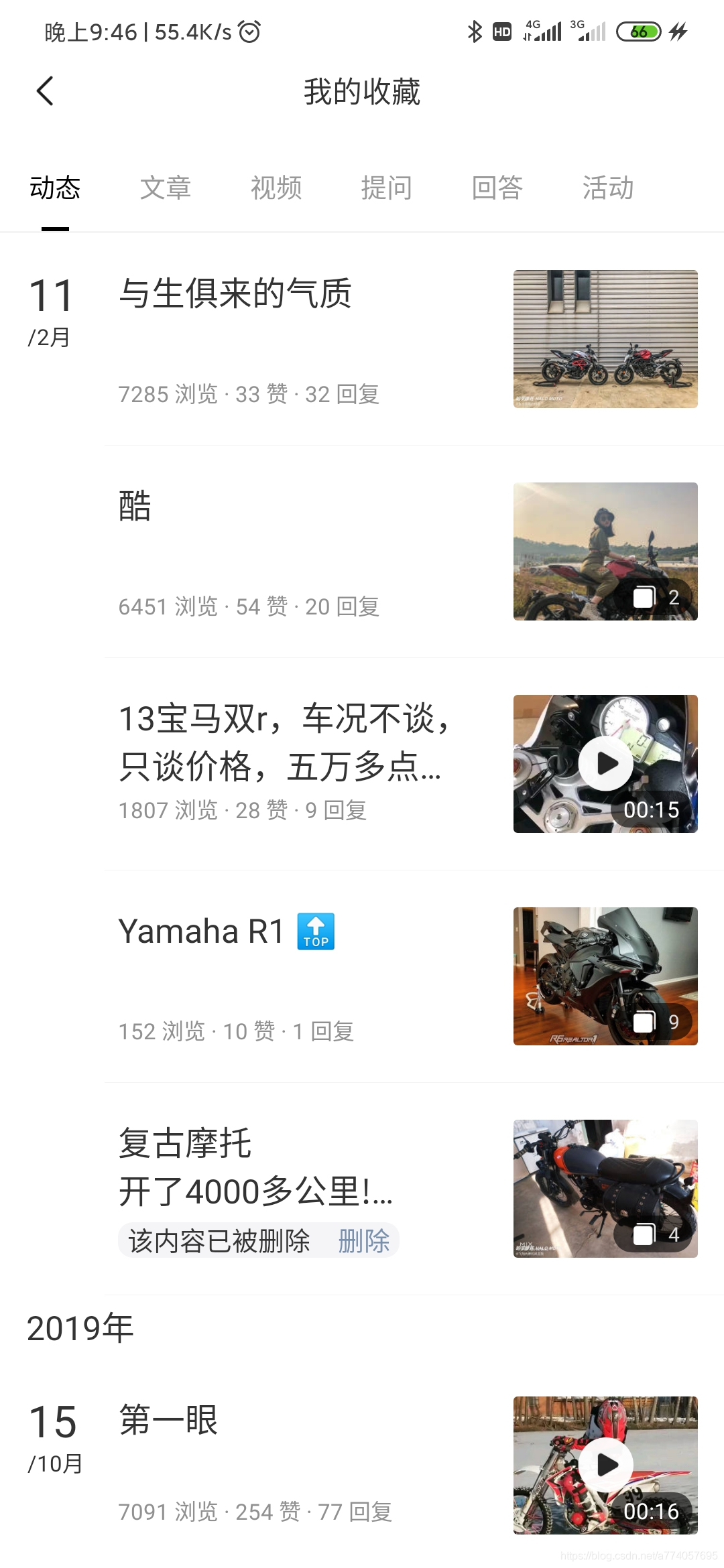The height and width of the screenshot is (1568, 724).
Task: View the 4-photo 复古摩托 thumbnail
Action: click(x=605, y=1189)
